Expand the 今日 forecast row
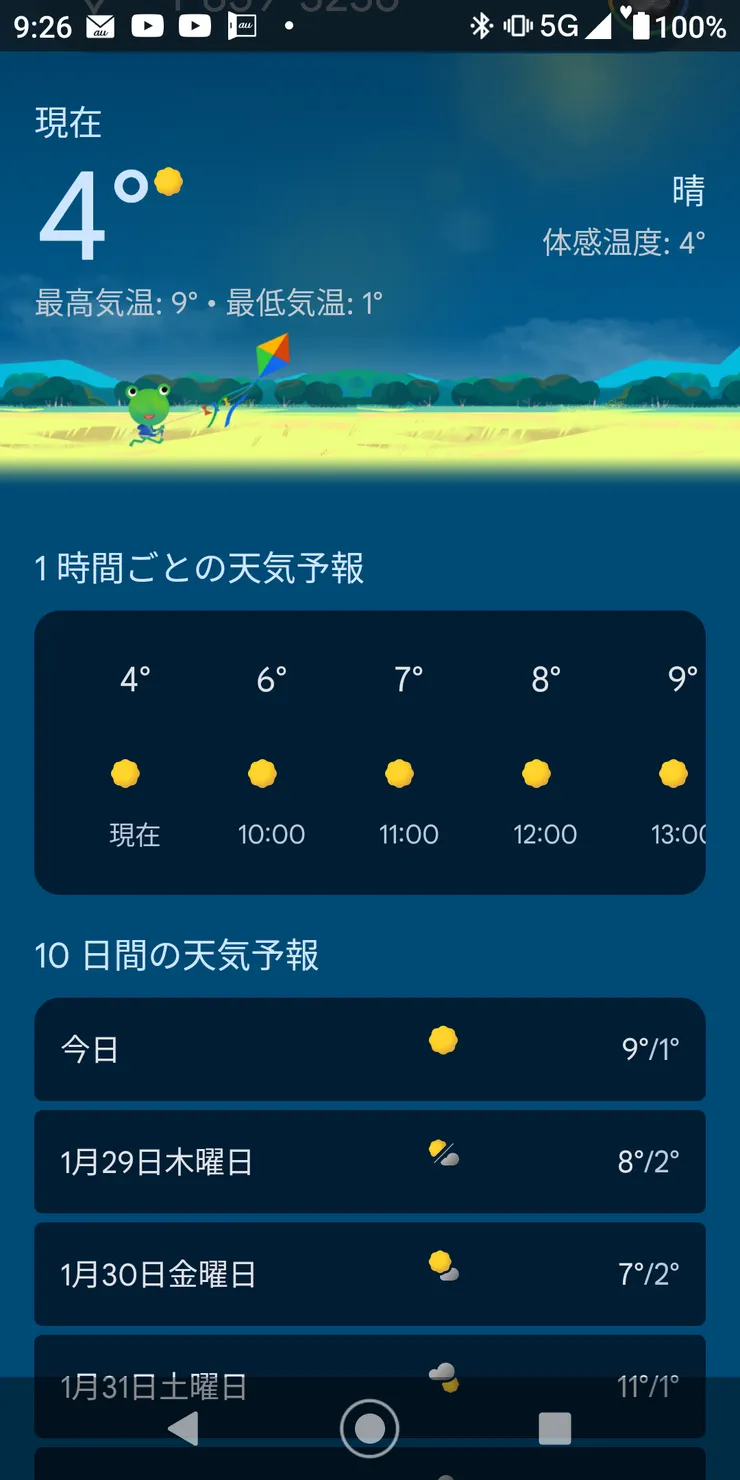740x1480 pixels. (x=370, y=1049)
